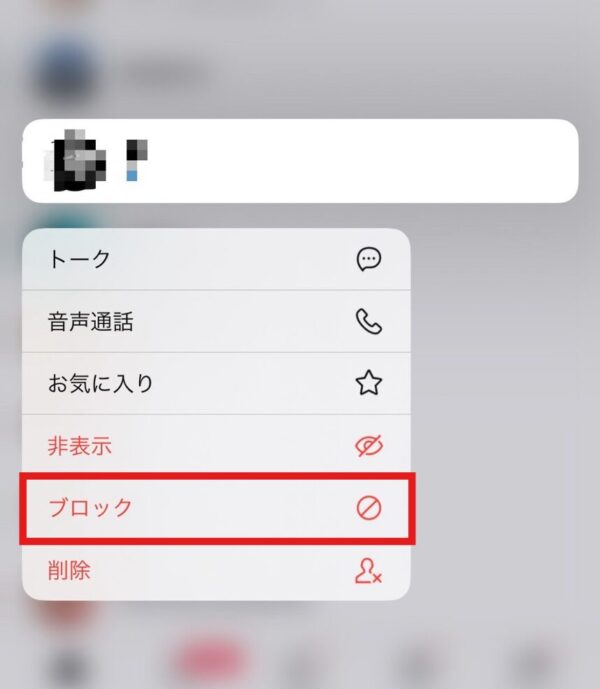This screenshot has width=600, height=689.
Task: Start a 音声通話 voice call
Action: pyautogui.click(x=215, y=322)
